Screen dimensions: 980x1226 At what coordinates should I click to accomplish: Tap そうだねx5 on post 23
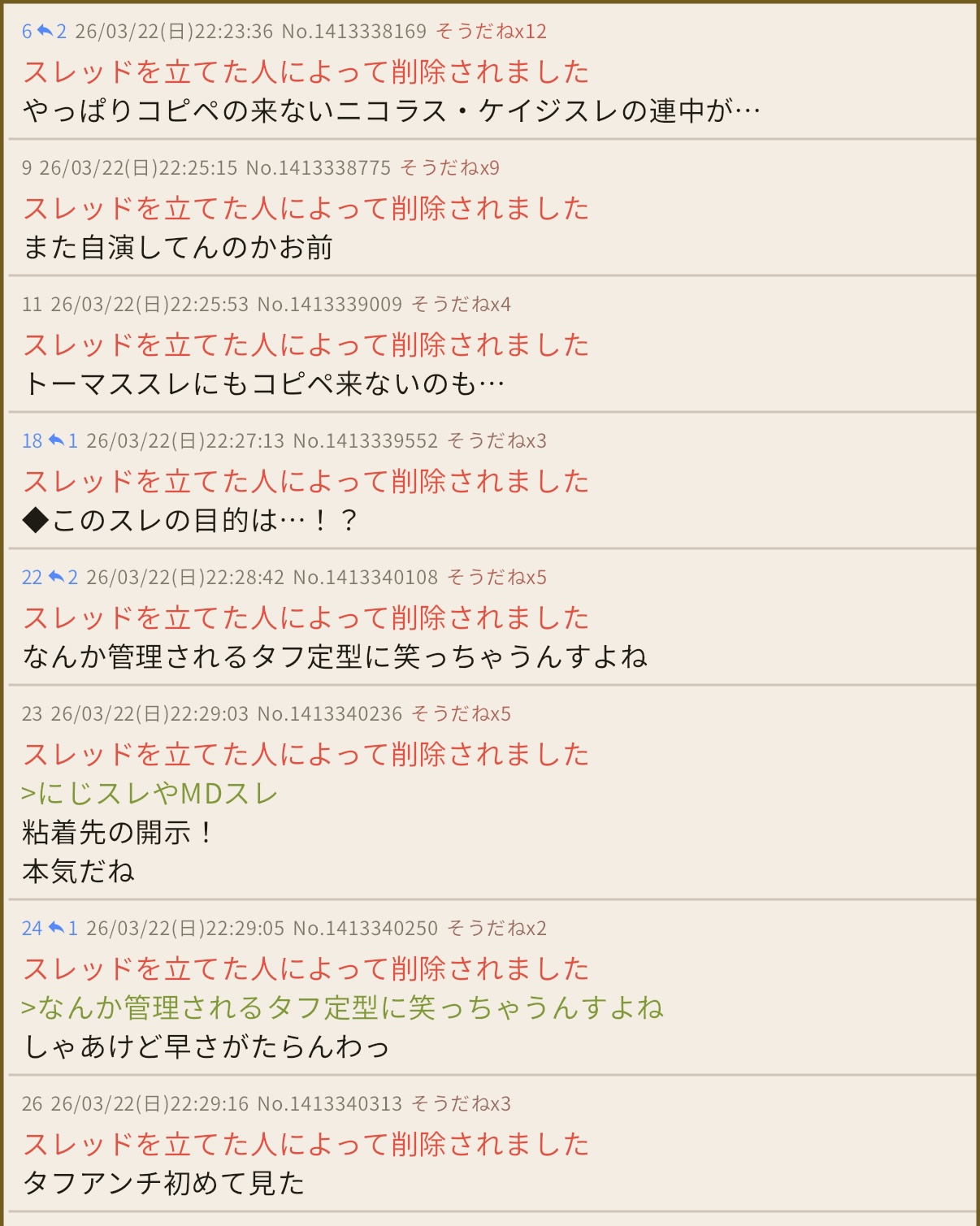coord(461,714)
